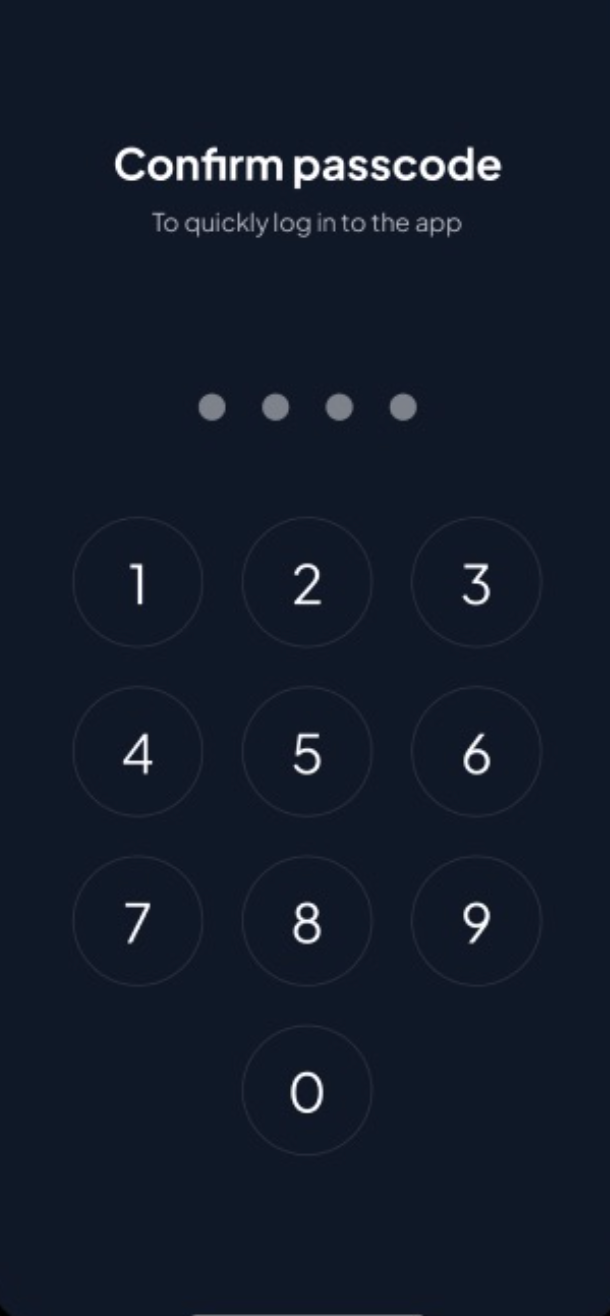The image size is (610, 1316).
Task: Select digit 3 on the keypad
Action: coord(476,583)
